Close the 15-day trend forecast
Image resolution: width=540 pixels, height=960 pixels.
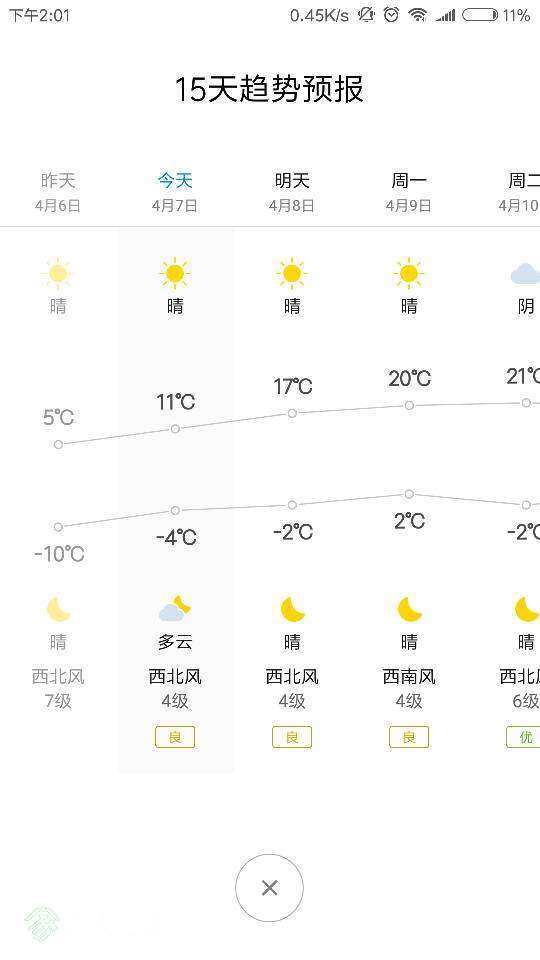pos(269,888)
